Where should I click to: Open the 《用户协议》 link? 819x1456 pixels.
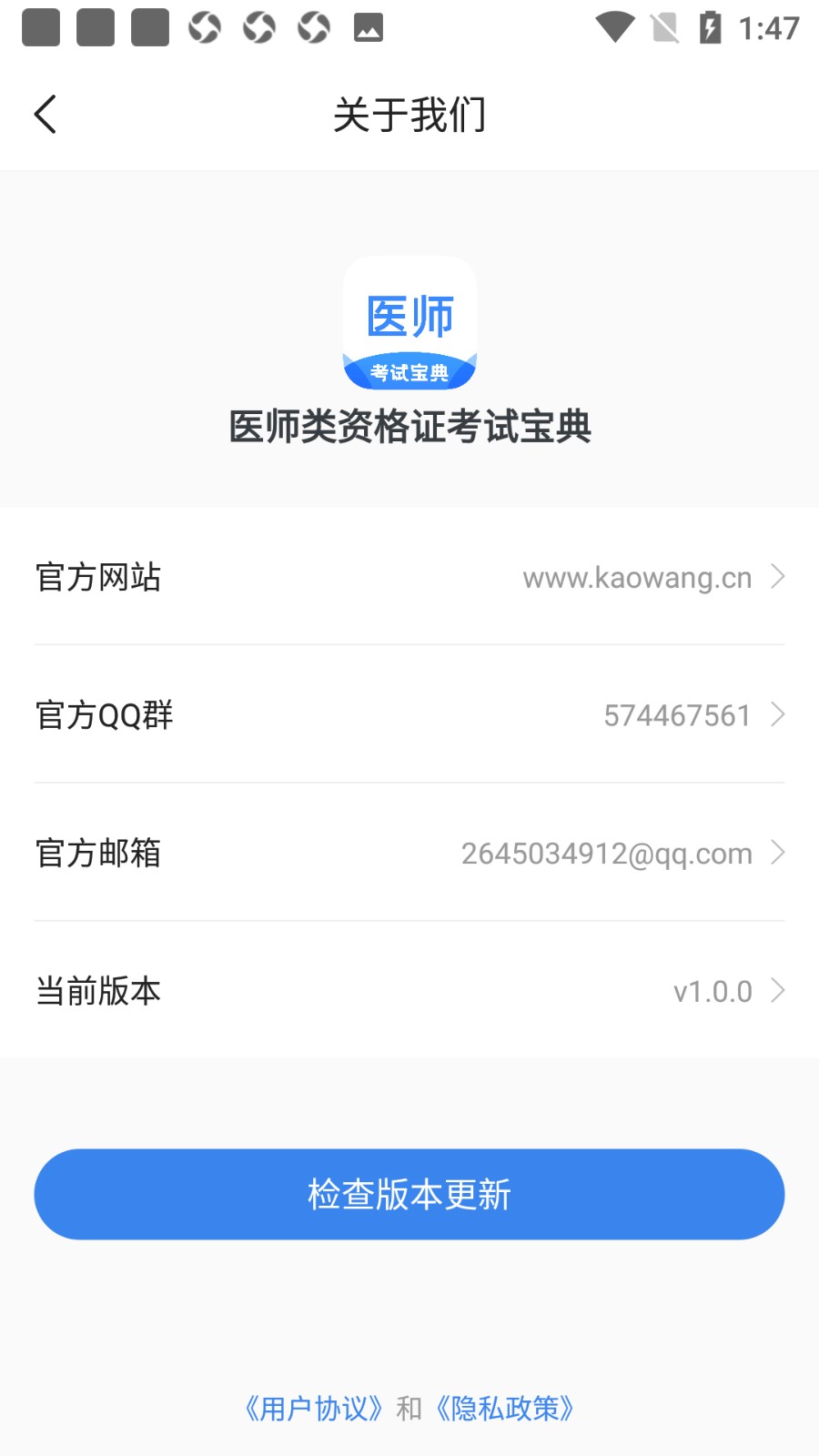click(x=314, y=1409)
